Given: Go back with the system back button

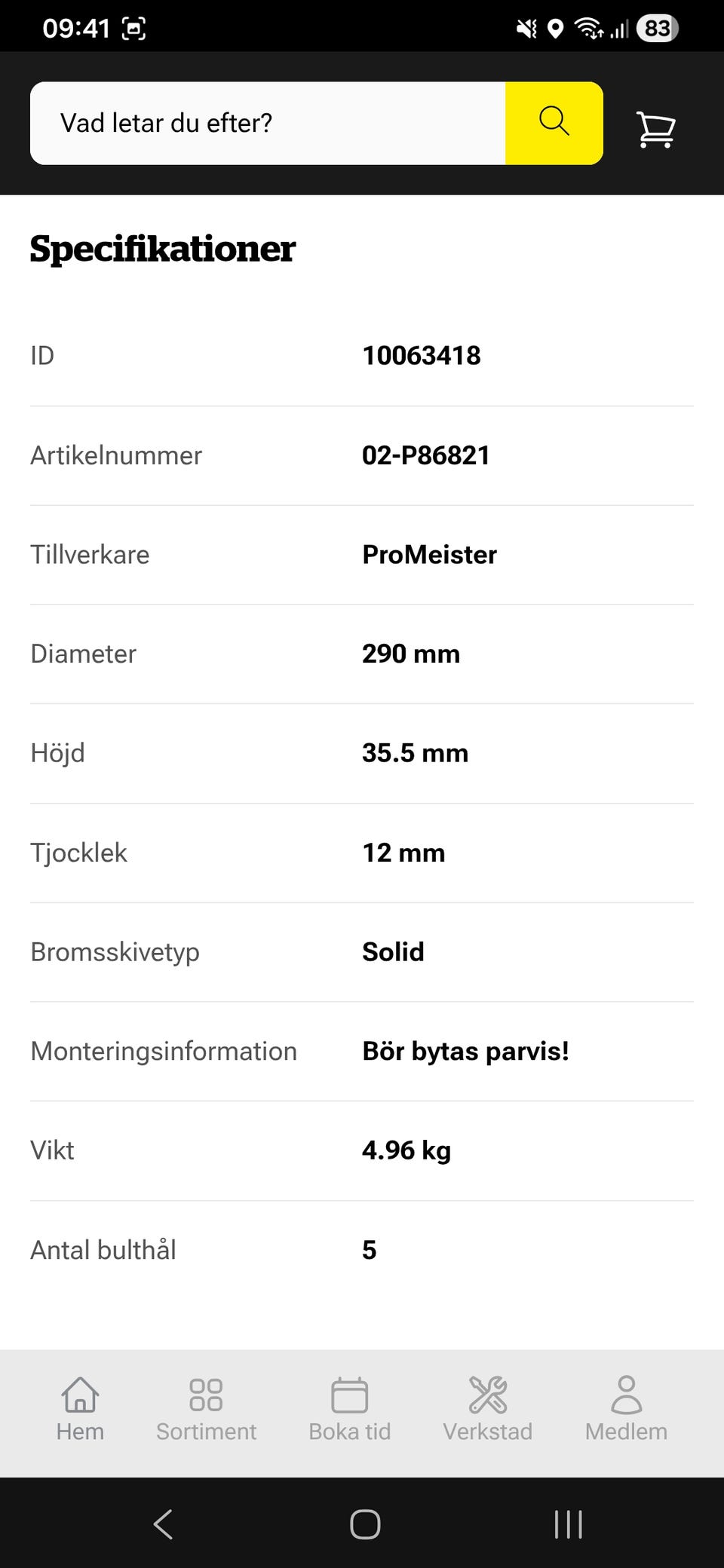Looking at the screenshot, I should pos(163,1524).
